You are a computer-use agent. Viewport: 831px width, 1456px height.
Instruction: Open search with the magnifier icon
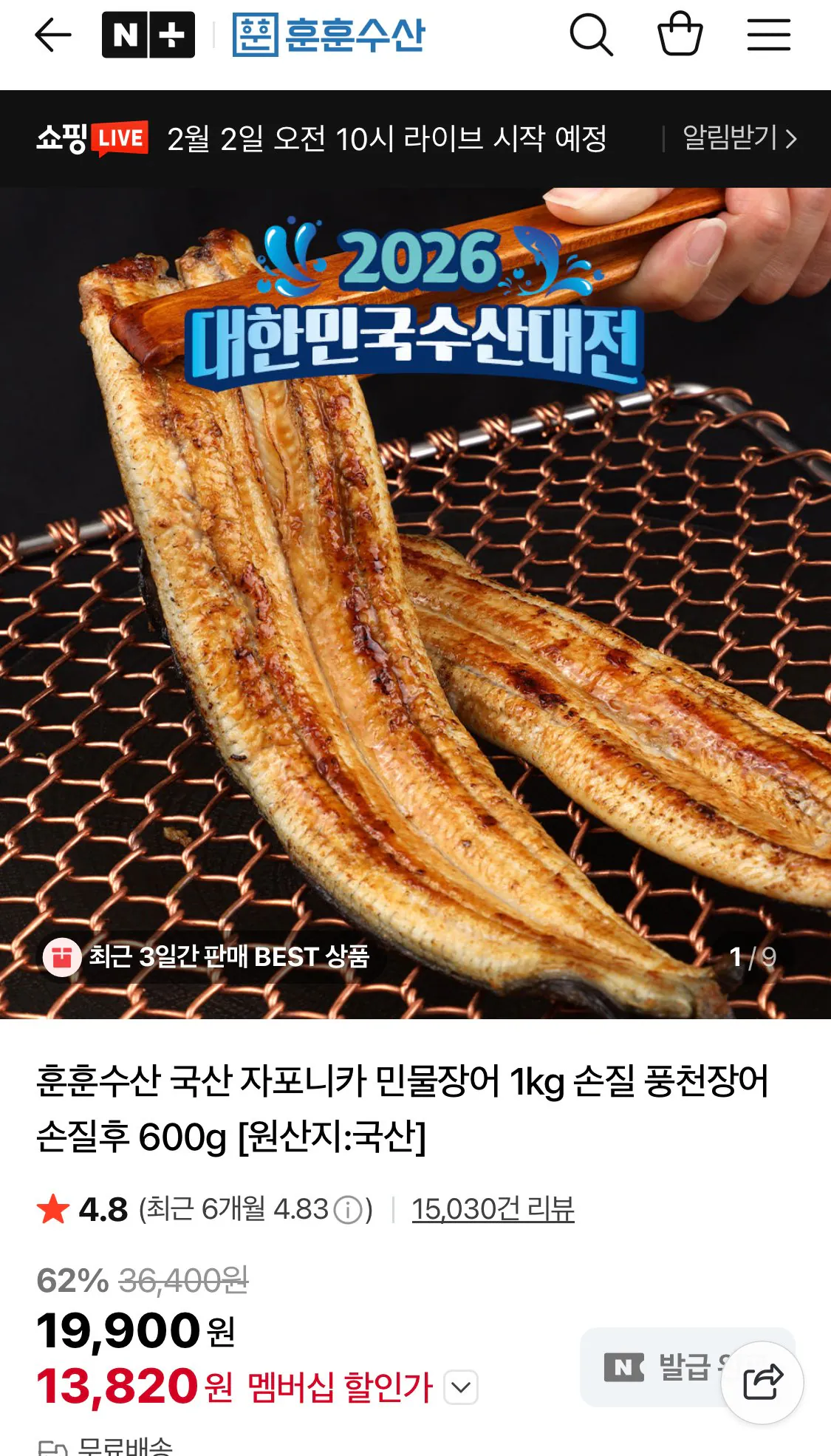pos(590,33)
